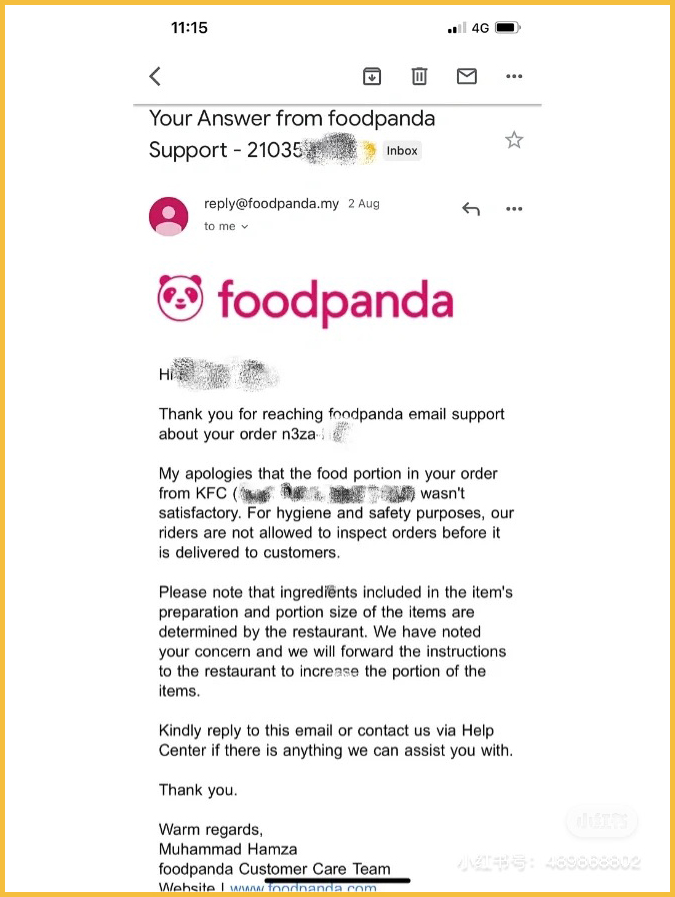The image size is (675, 897).
Task: Star this foodpanda support email
Action: click(x=514, y=140)
